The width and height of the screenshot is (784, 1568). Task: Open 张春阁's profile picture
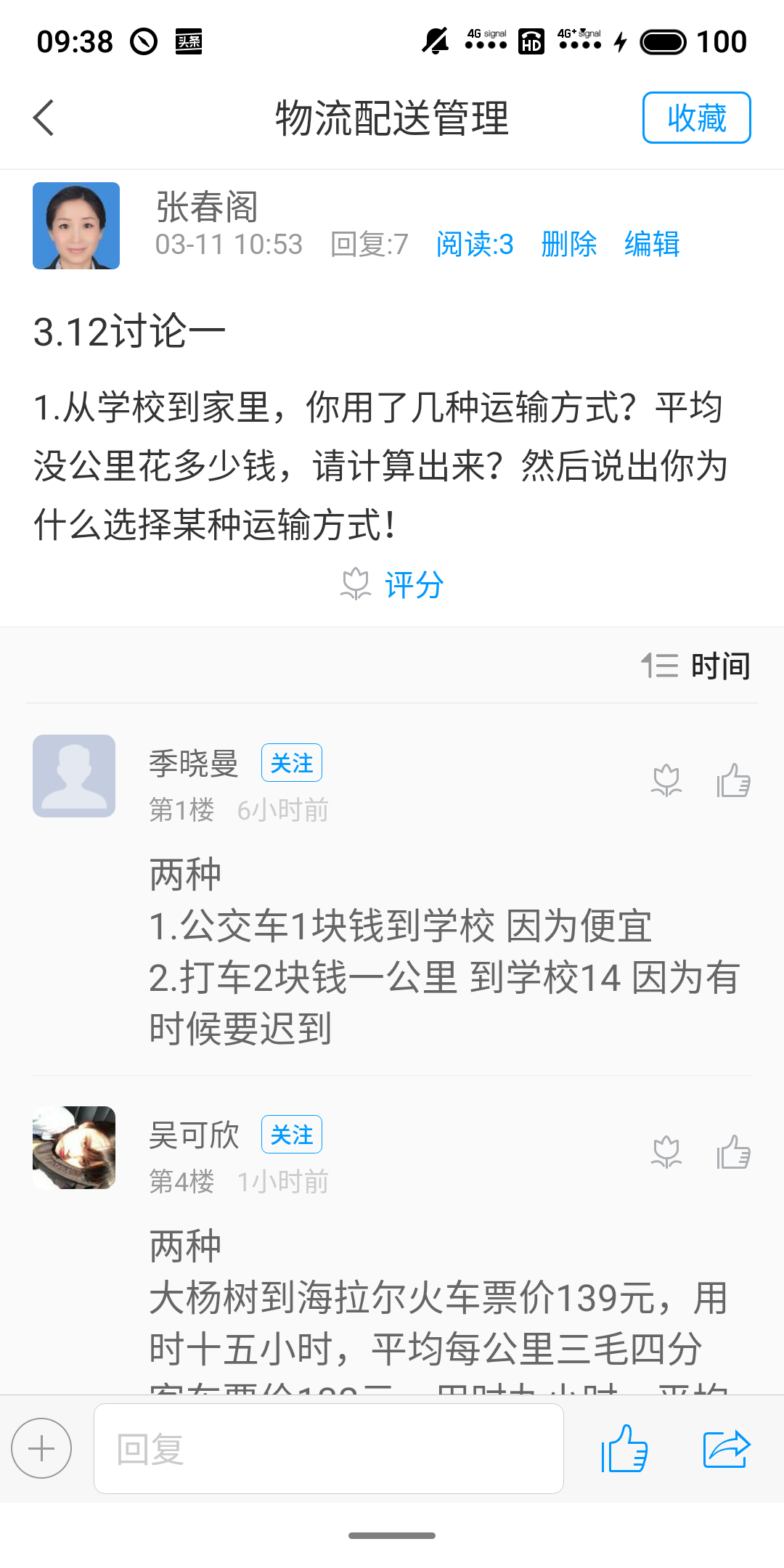click(76, 226)
